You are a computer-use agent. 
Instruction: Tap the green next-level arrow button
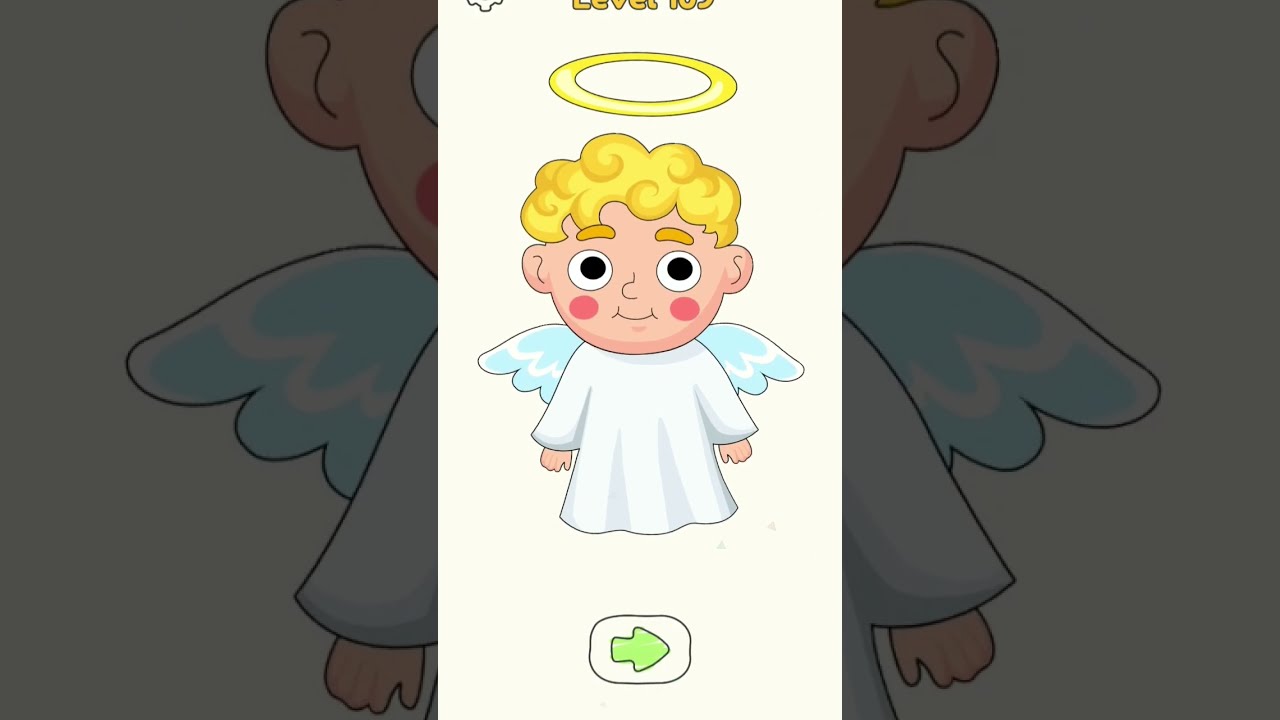click(640, 650)
